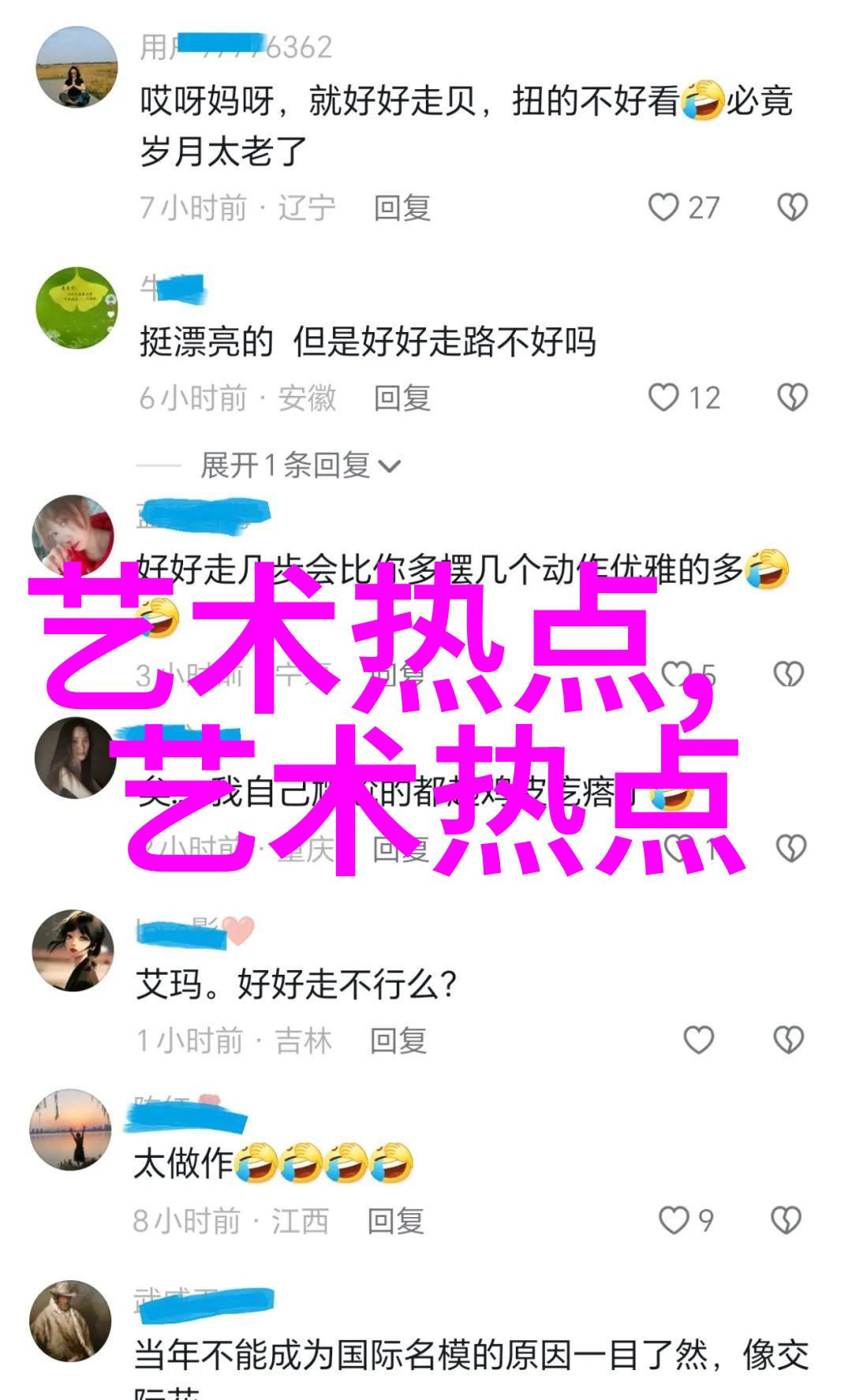Like the comment from Liaoning with 27 likes
This screenshot has height=1400, width=852.
point(664,208)
